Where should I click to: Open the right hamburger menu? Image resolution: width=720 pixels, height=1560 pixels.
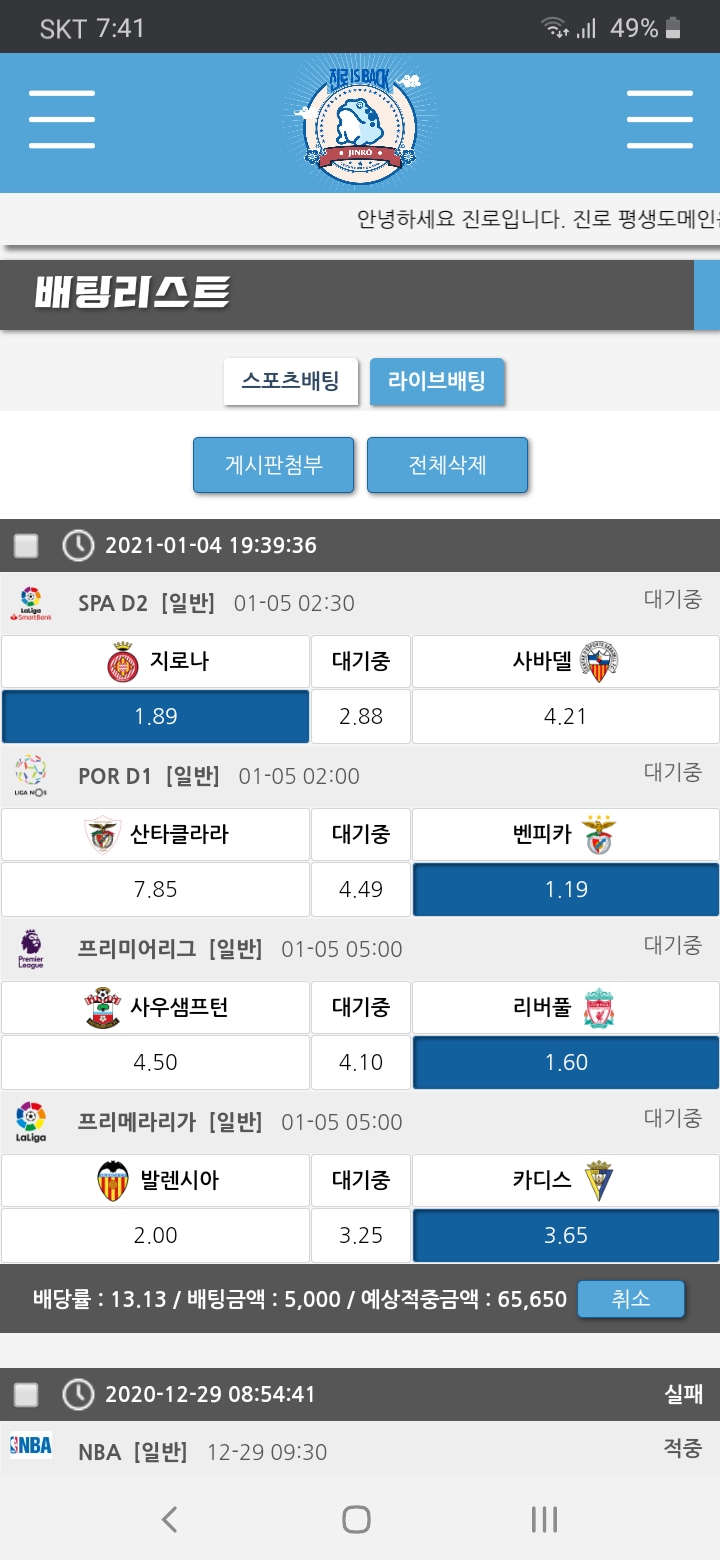[659, 120]
